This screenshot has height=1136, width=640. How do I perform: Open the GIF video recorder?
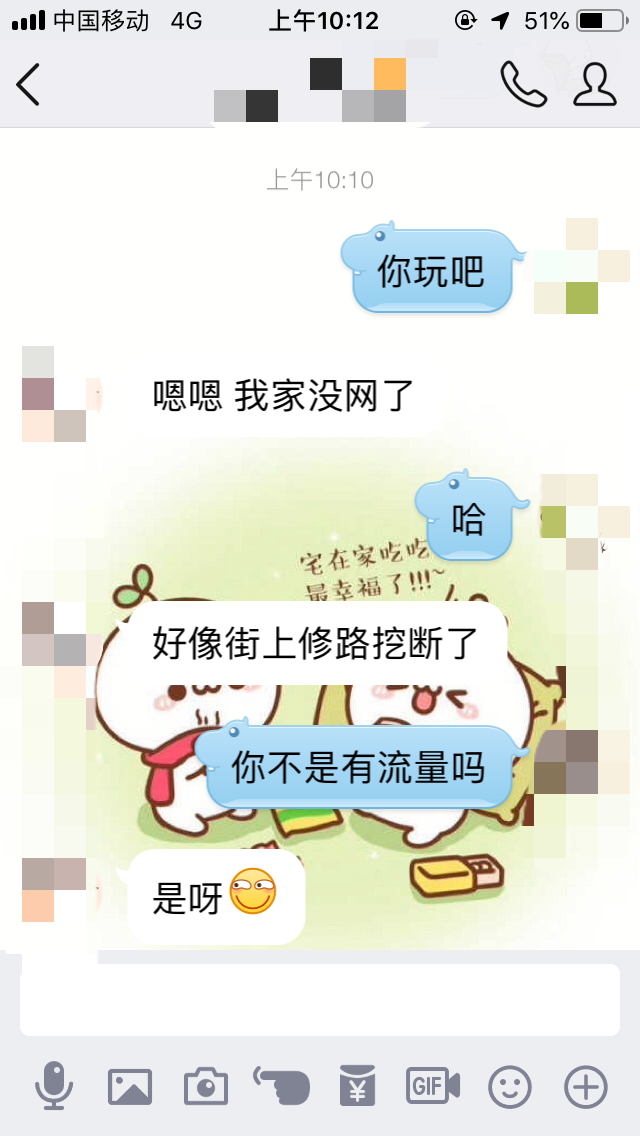coord(433,1086)
